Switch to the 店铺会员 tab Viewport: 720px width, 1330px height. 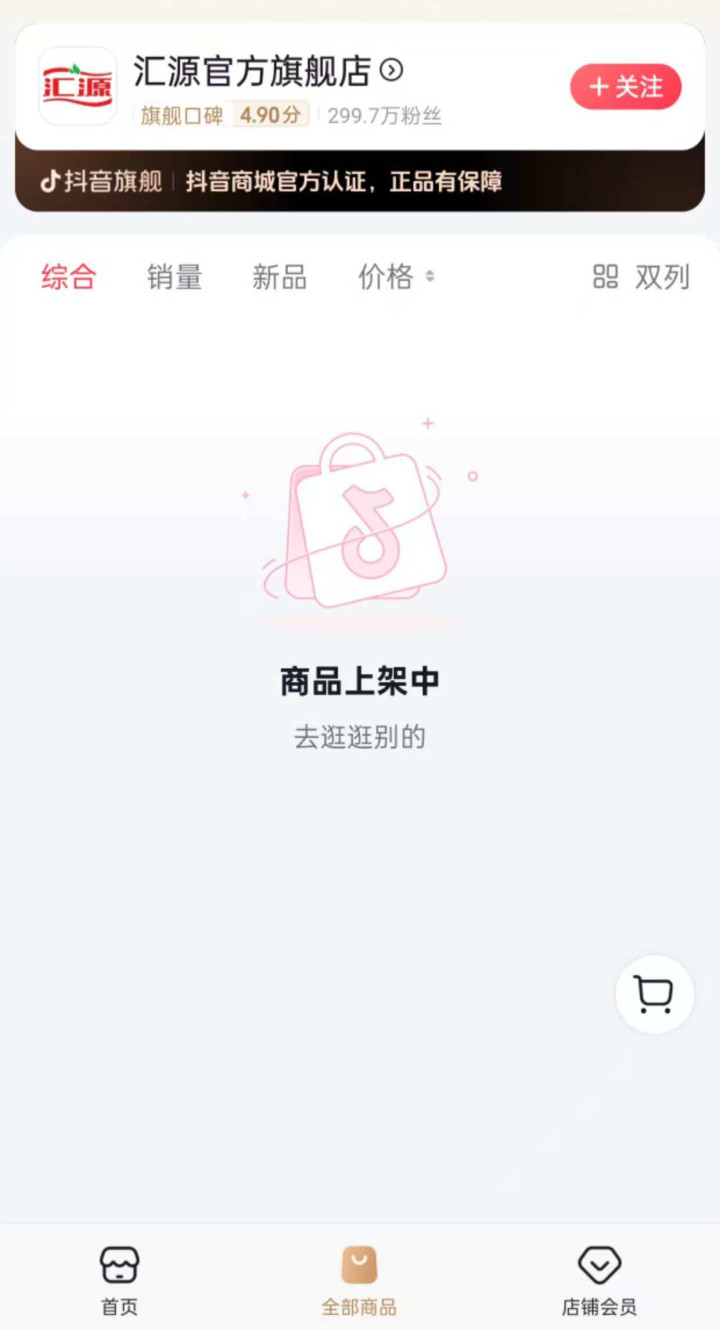tap(599, 1280)
